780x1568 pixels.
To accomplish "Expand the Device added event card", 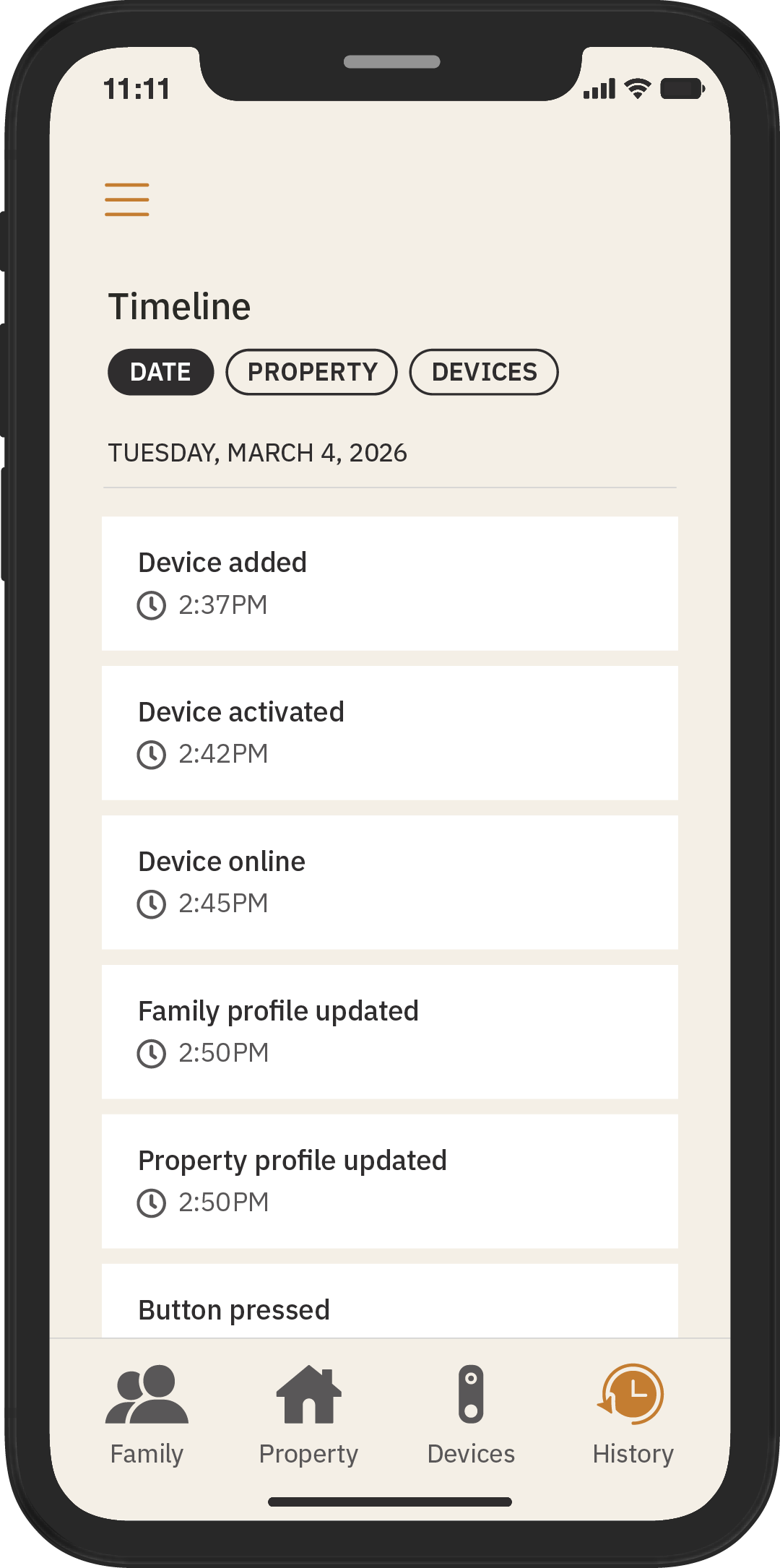I will [390, 582].
